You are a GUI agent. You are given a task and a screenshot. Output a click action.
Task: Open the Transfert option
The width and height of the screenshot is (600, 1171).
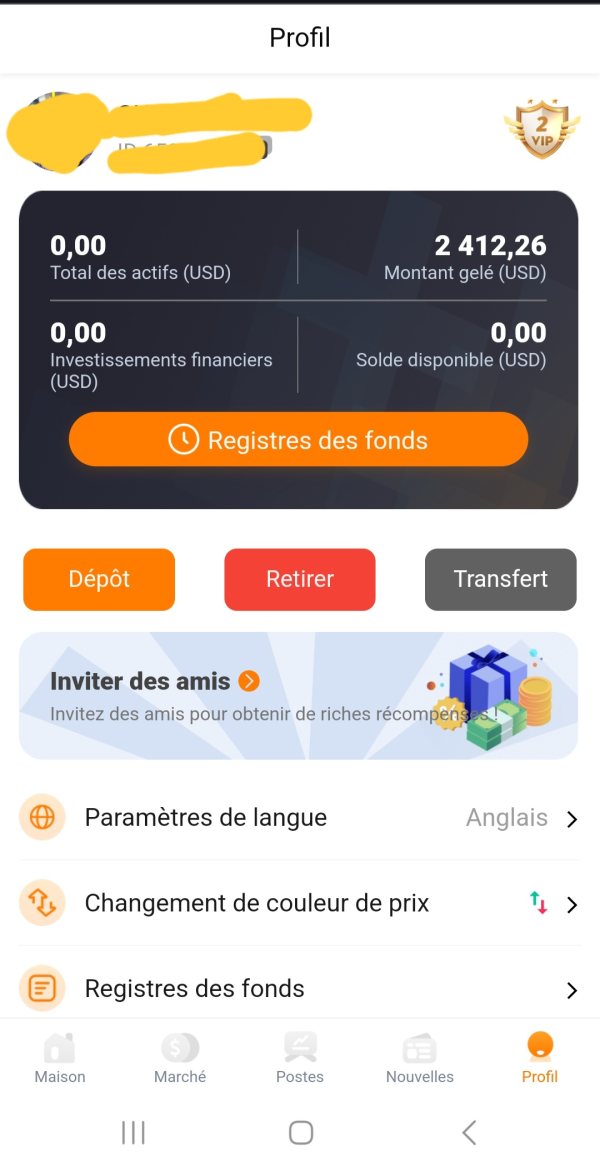pyautogui.click(x=501, y=580)
